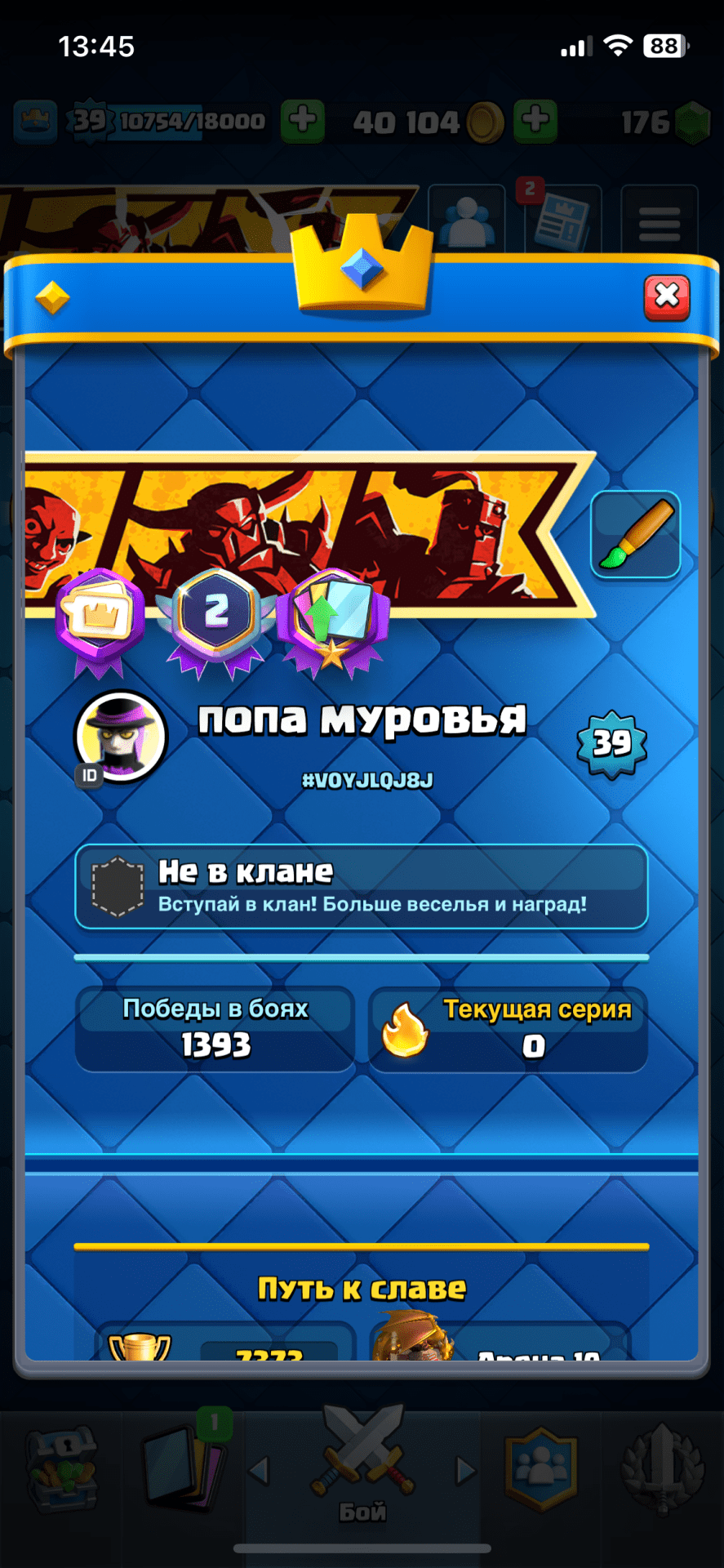Image resolution: width=724 pixels, height=1568 pixels.
Task: Open the 'Не в клане' clan row
Action: (x=362, y=887)
